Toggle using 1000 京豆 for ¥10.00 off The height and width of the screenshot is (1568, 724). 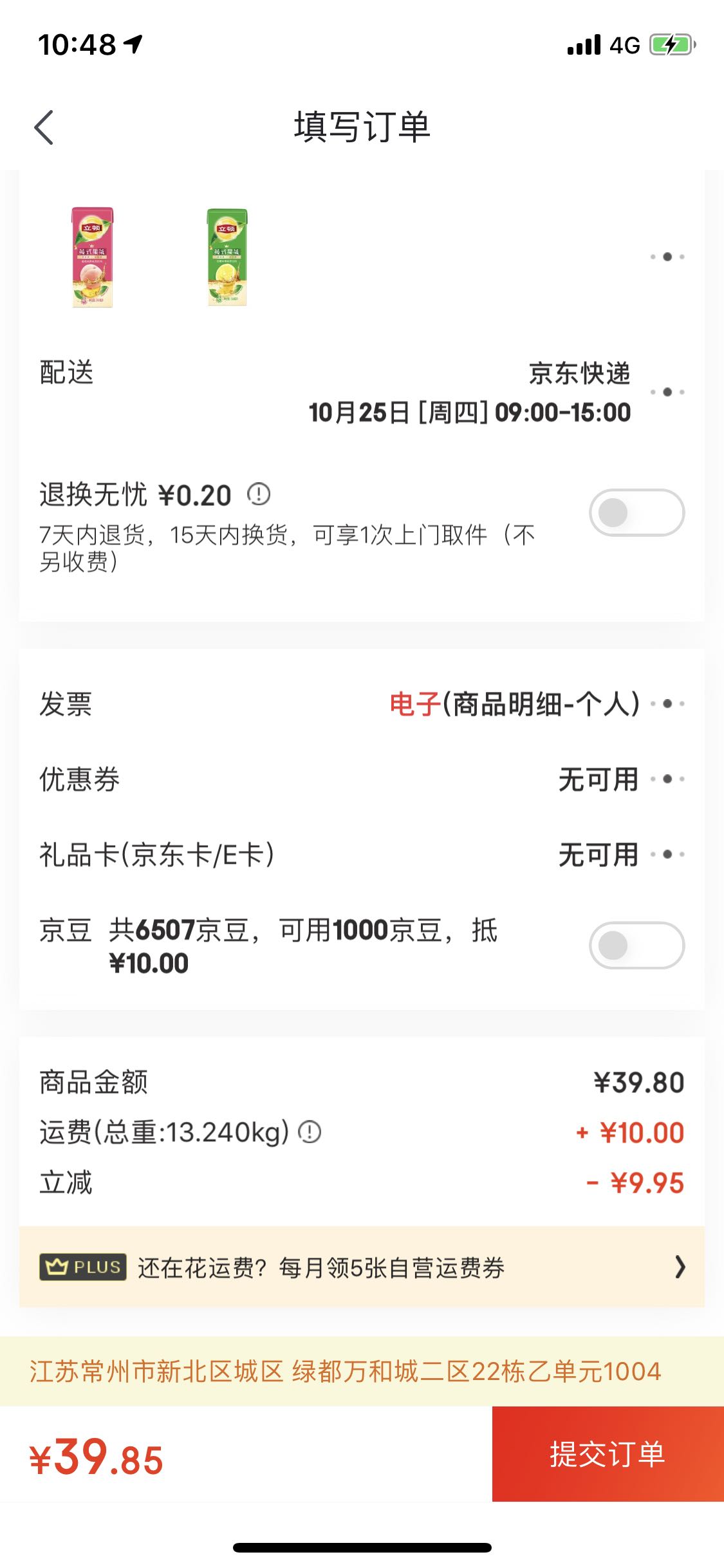(636, 945)
